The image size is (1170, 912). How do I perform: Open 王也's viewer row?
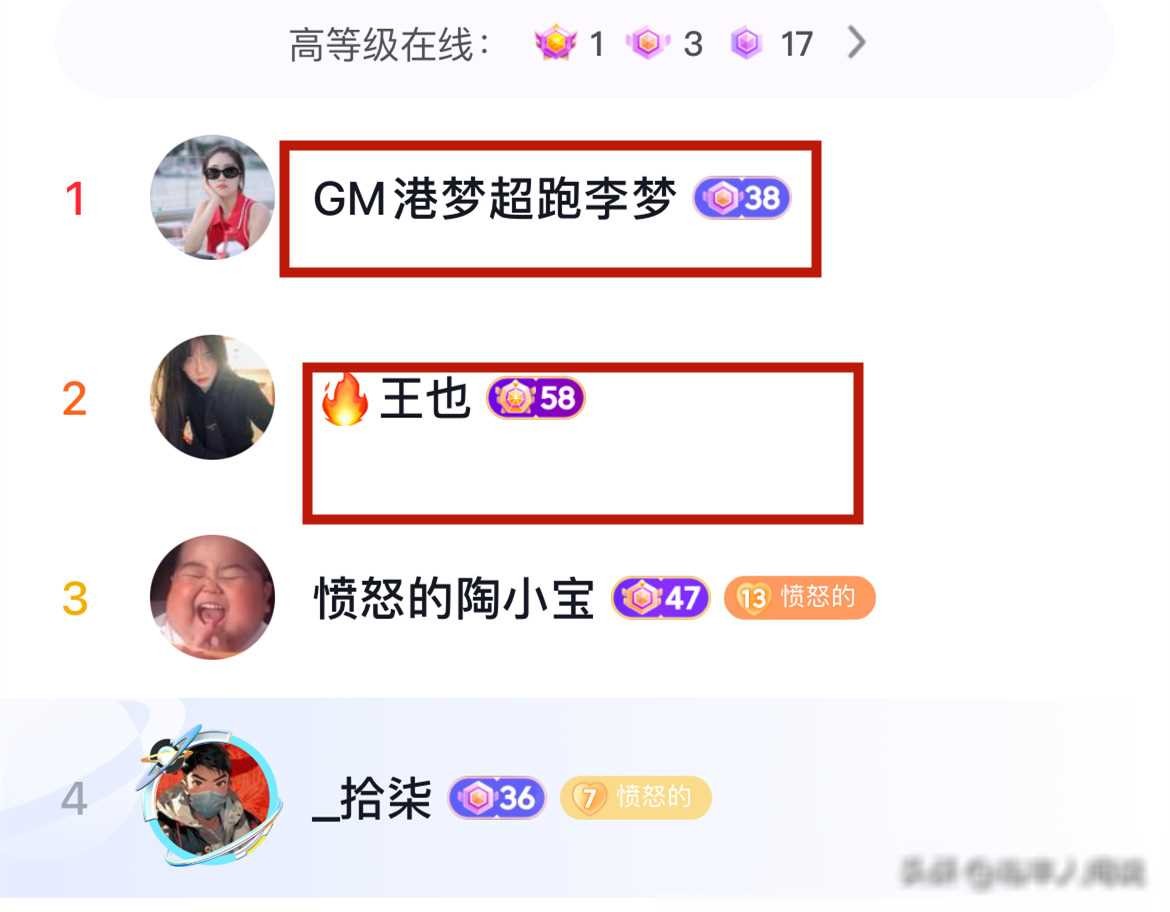(424, 400)
